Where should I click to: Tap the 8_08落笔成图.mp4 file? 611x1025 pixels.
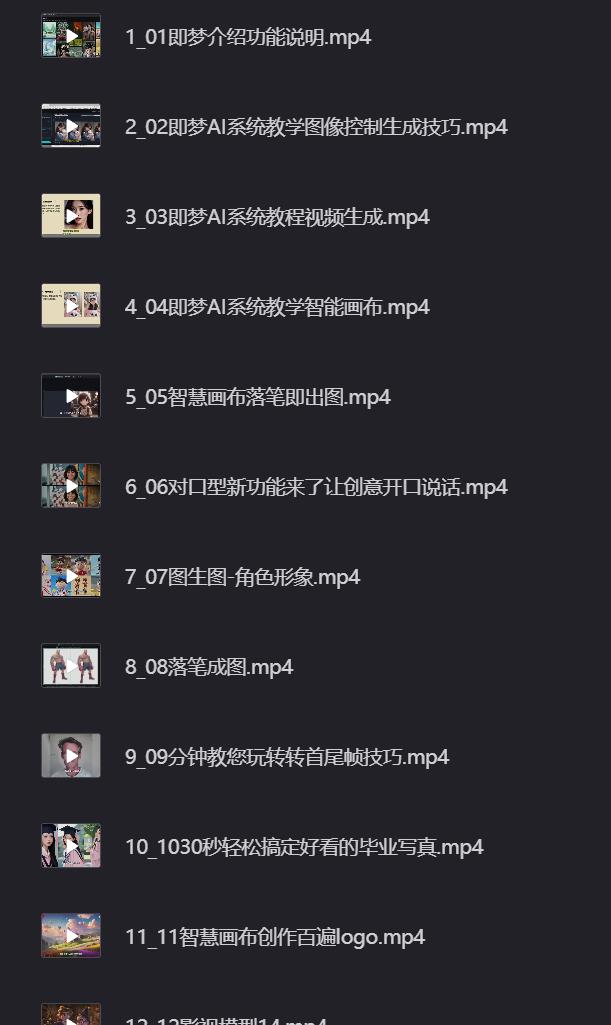(x=209, y=667)
